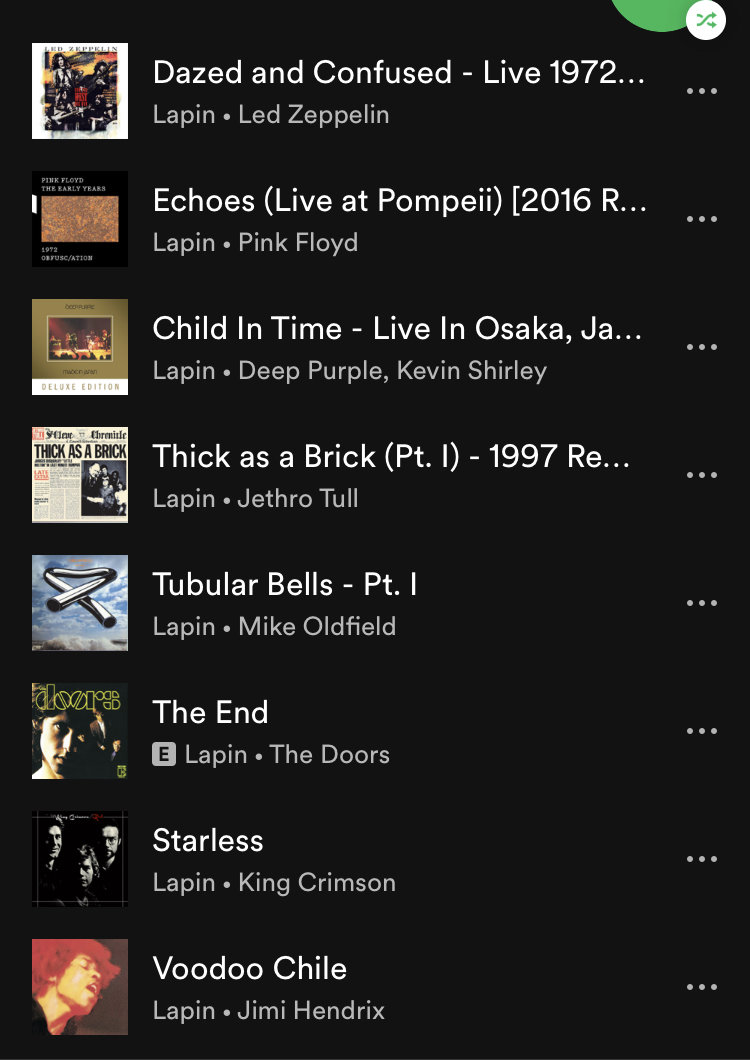
Task: Open more options for The End
Action: pyautogui.click(x=702, y=731)
